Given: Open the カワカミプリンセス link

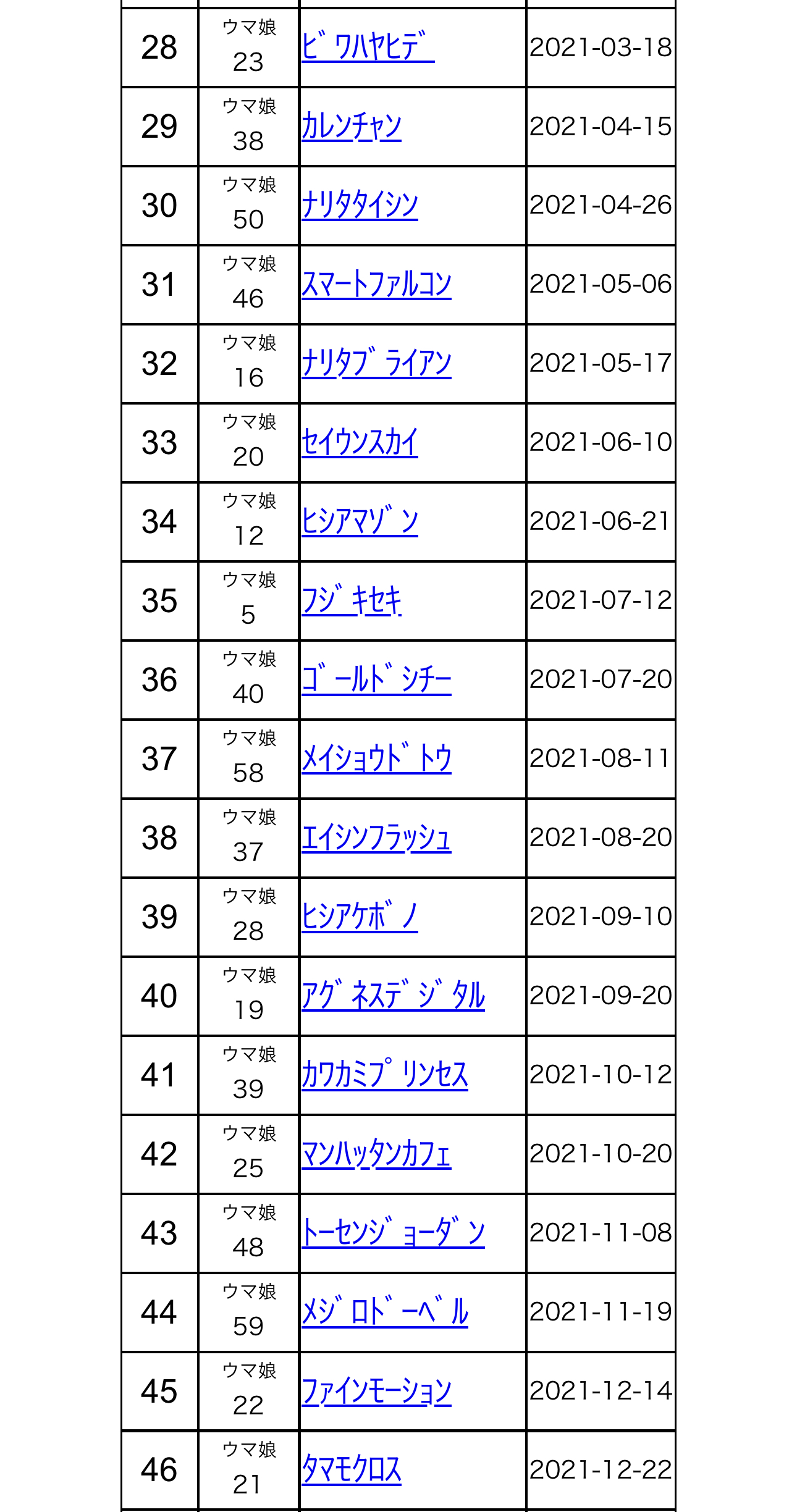Looking at the screenshot, I should pos(384,1075).
